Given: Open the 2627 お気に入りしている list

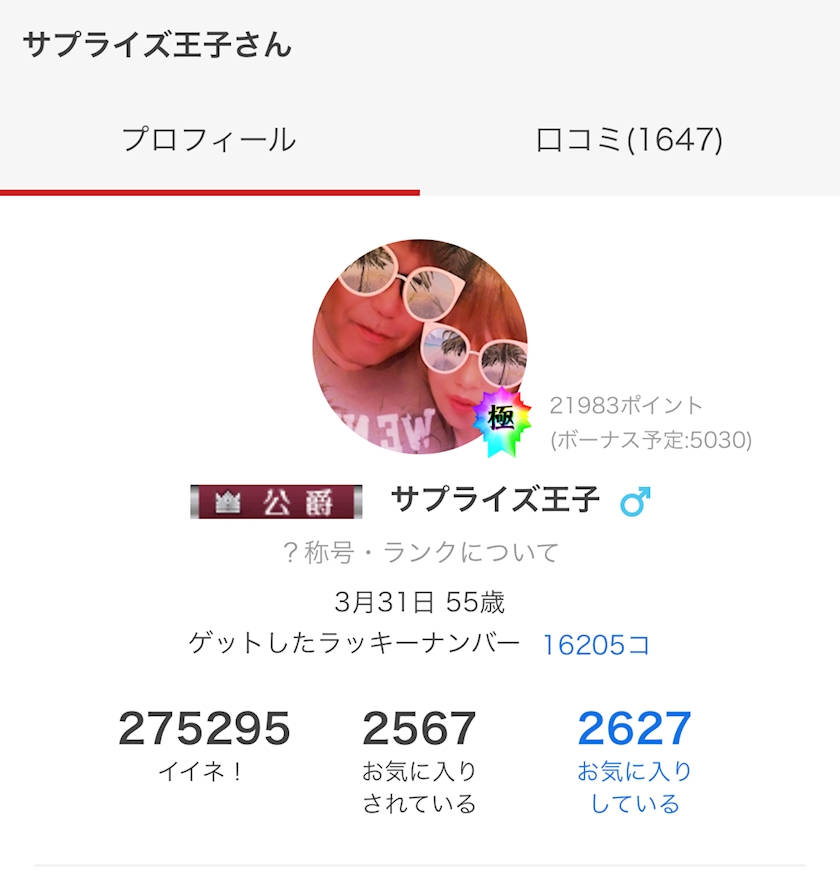Looking at the screenshot, I should point(634,760).
